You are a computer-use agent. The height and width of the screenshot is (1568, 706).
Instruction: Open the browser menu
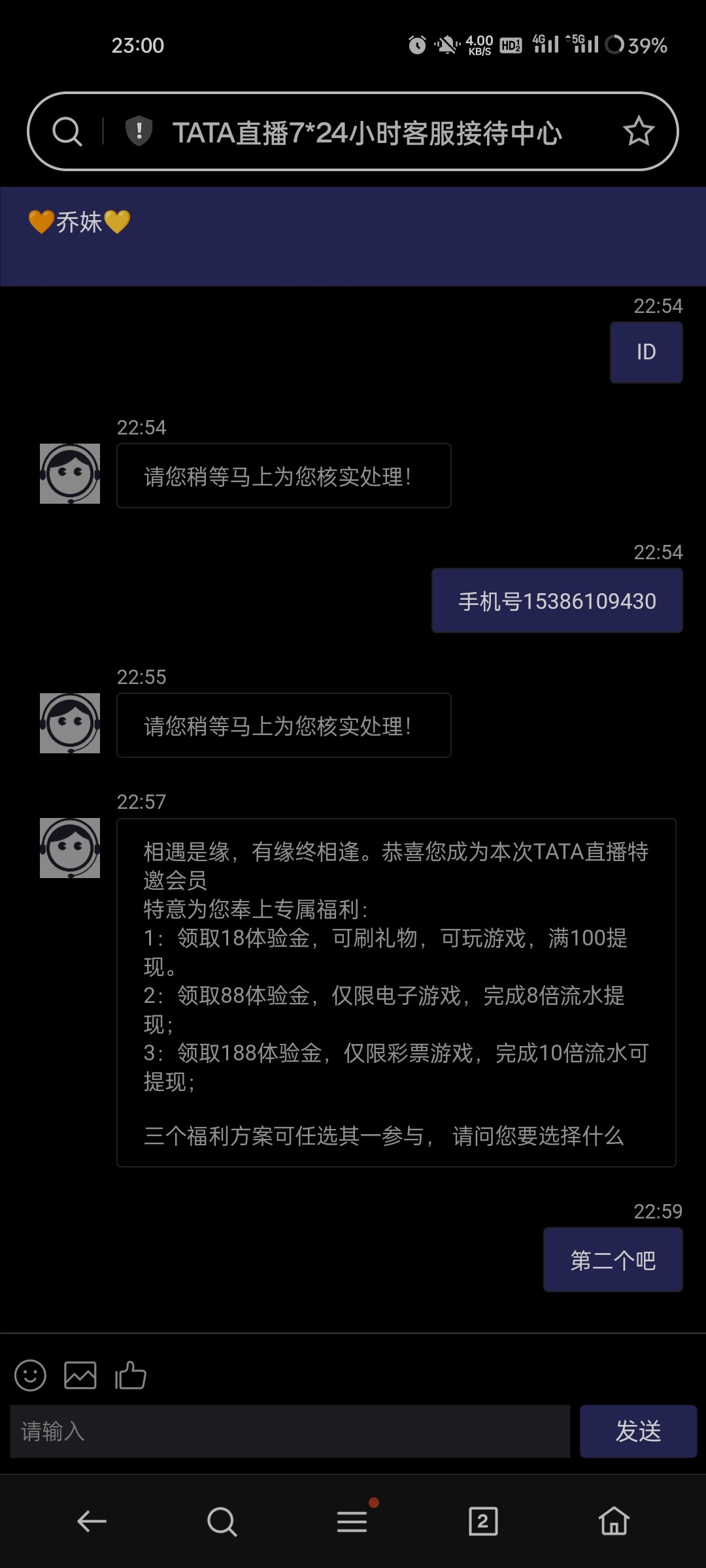(352, 1522)
